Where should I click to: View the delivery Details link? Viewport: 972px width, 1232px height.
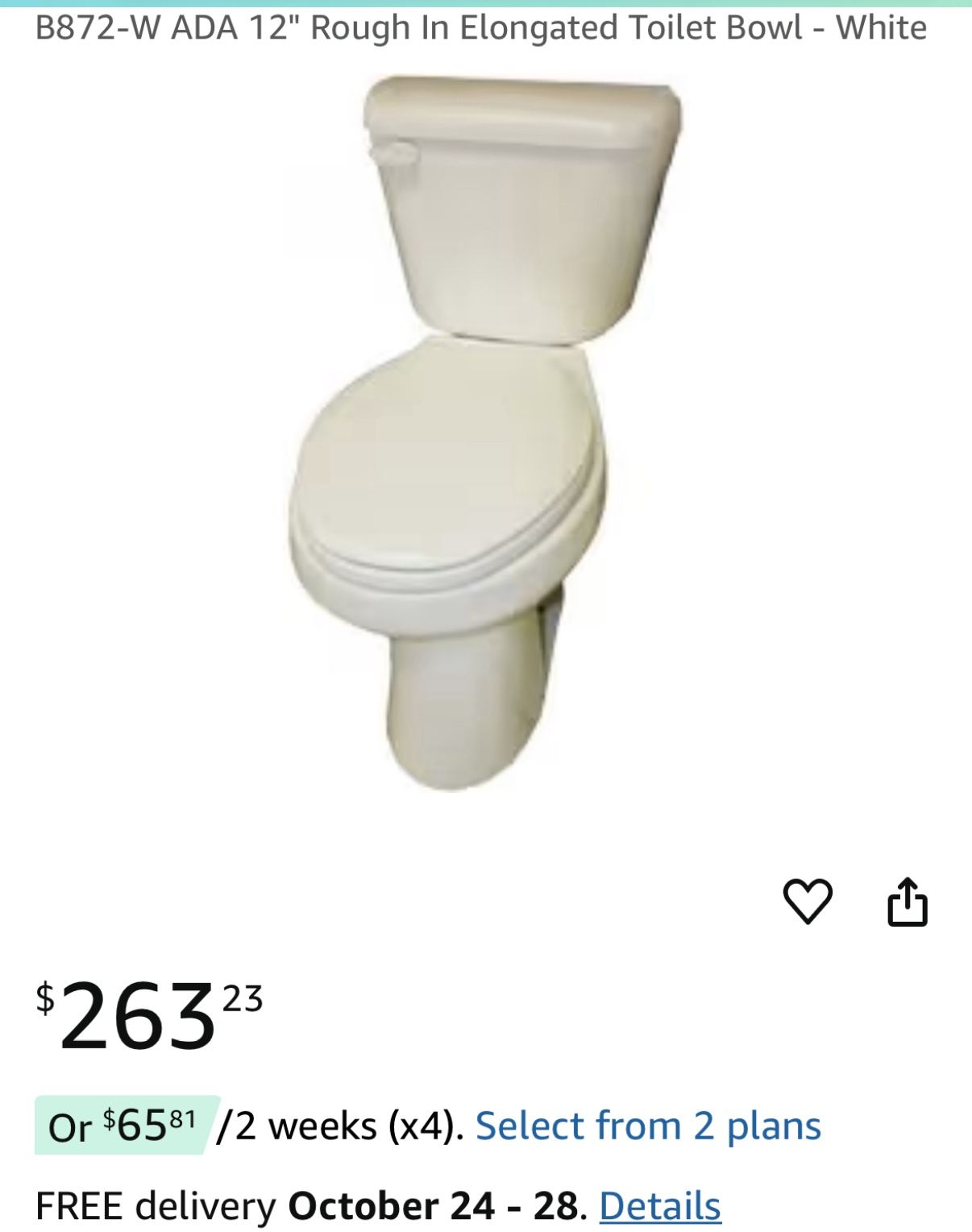(660, 1206)
